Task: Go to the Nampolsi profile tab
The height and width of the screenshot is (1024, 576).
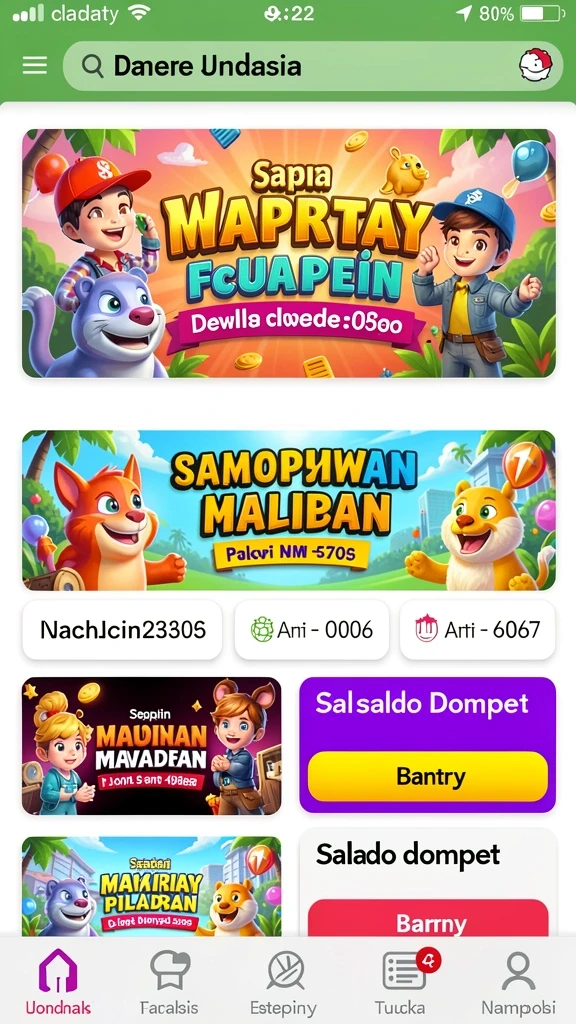Action: 519,982
